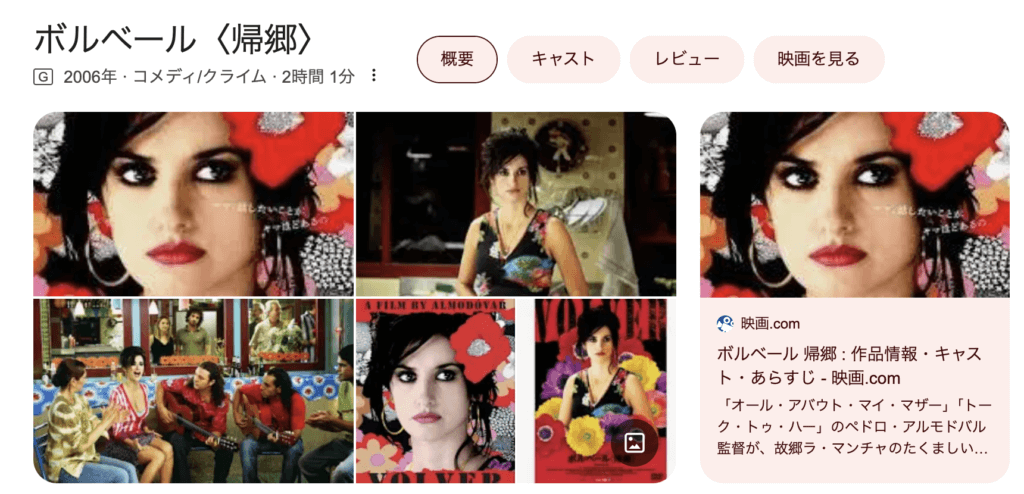Open the overflow menu beside the movie details
The width and height of the screenshot is (1024, 494).
[x=374, y=76]
